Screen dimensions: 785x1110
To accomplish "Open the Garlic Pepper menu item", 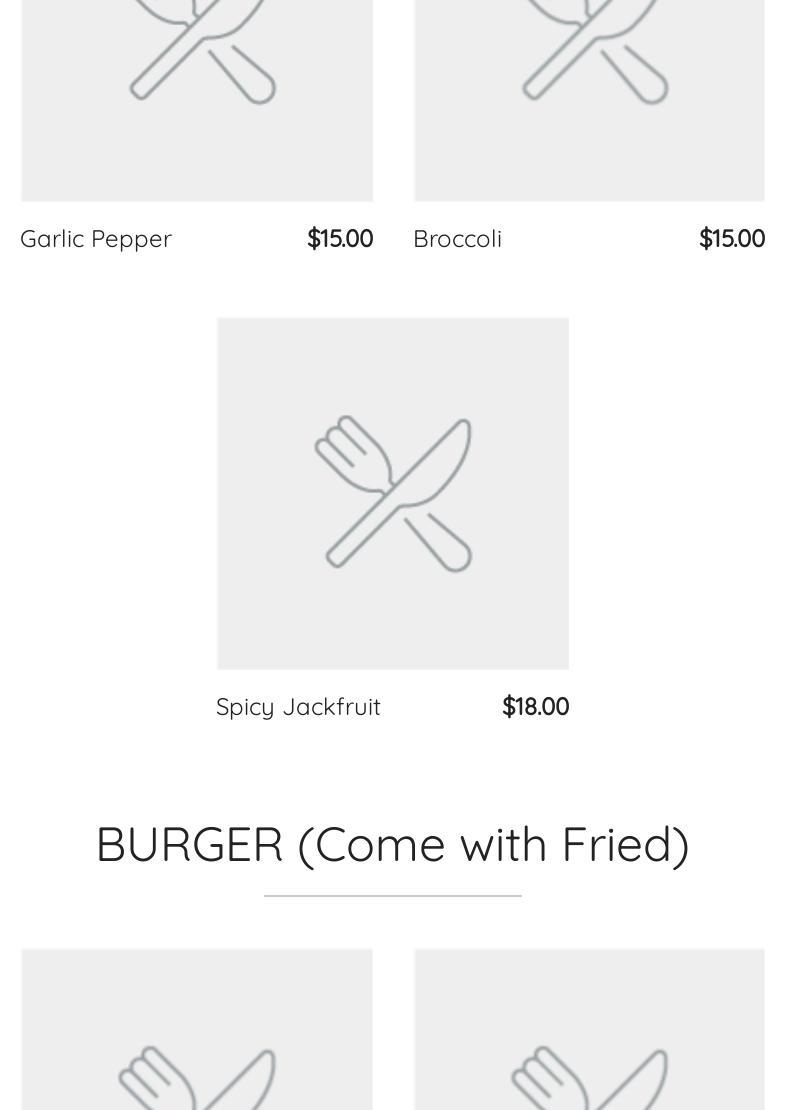I will tap(96, 239).
